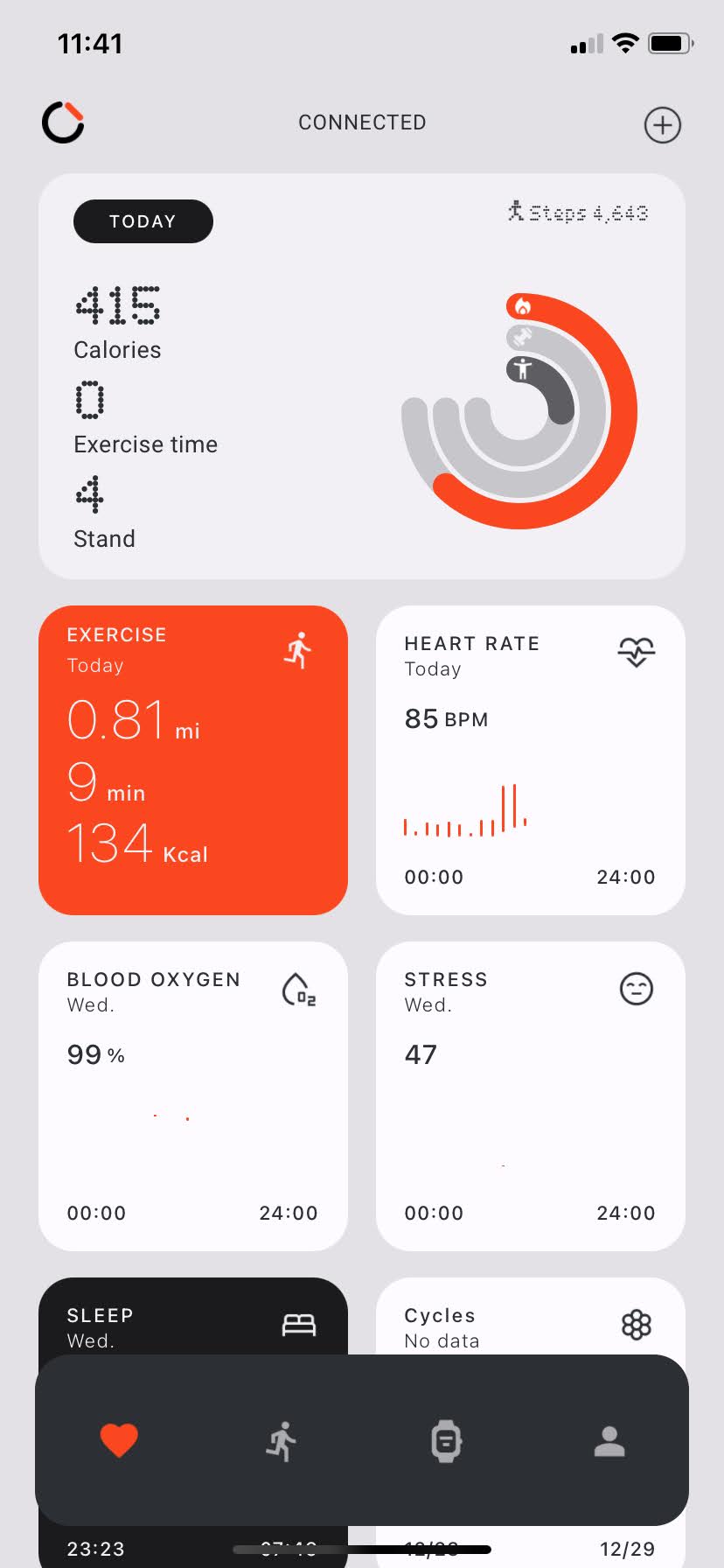Open the Today activity summary card
Viewport: 724px width, 1568px height.
pos(362,376)
